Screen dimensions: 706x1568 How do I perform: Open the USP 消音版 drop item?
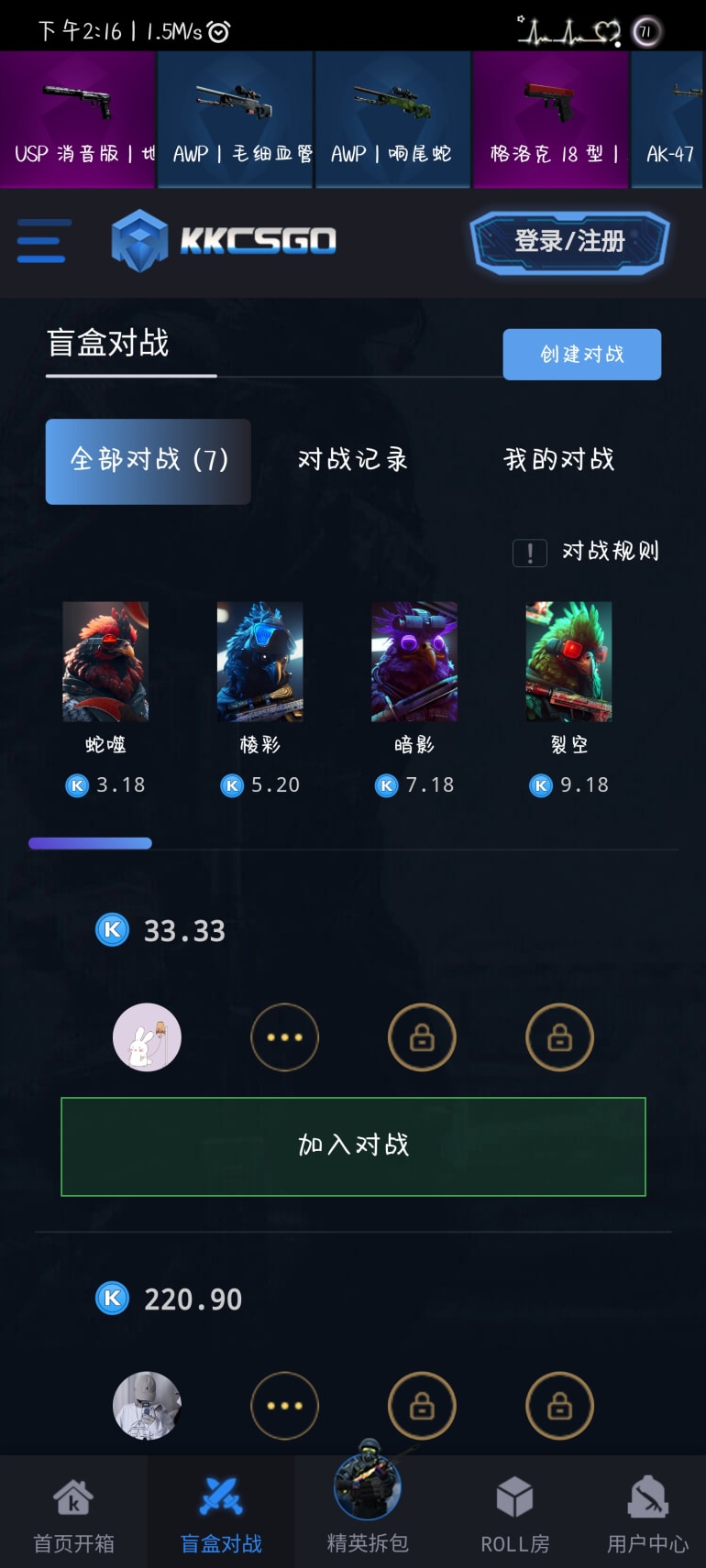point(78,119)
